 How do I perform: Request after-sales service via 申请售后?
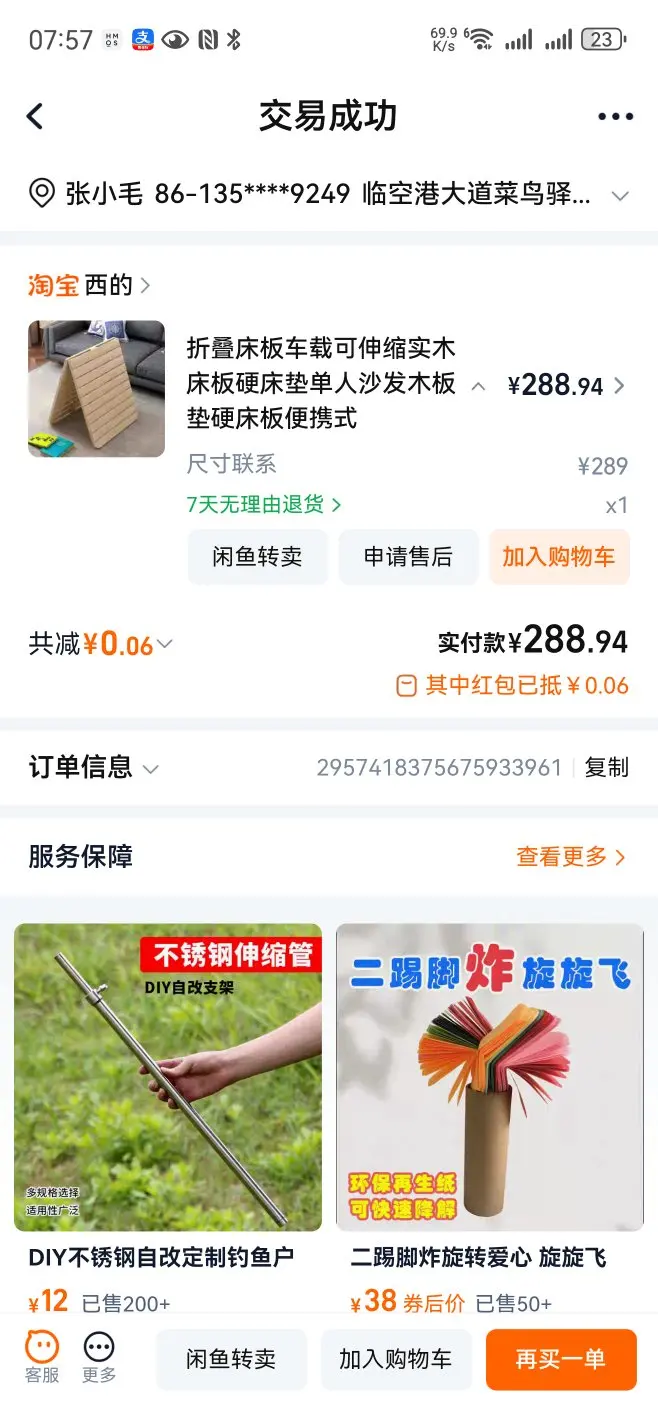pos(407,557)
